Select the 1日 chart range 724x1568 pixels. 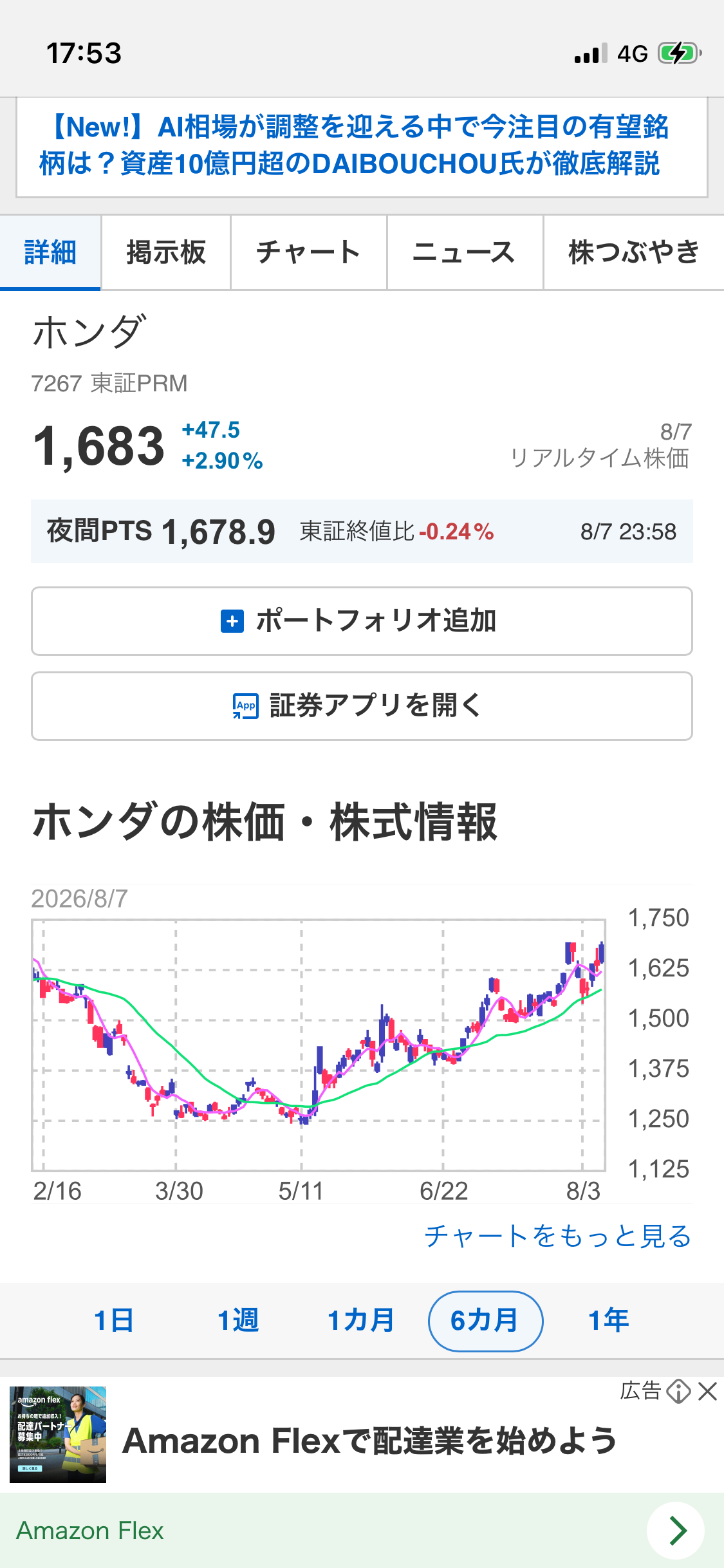(114, 1321)
